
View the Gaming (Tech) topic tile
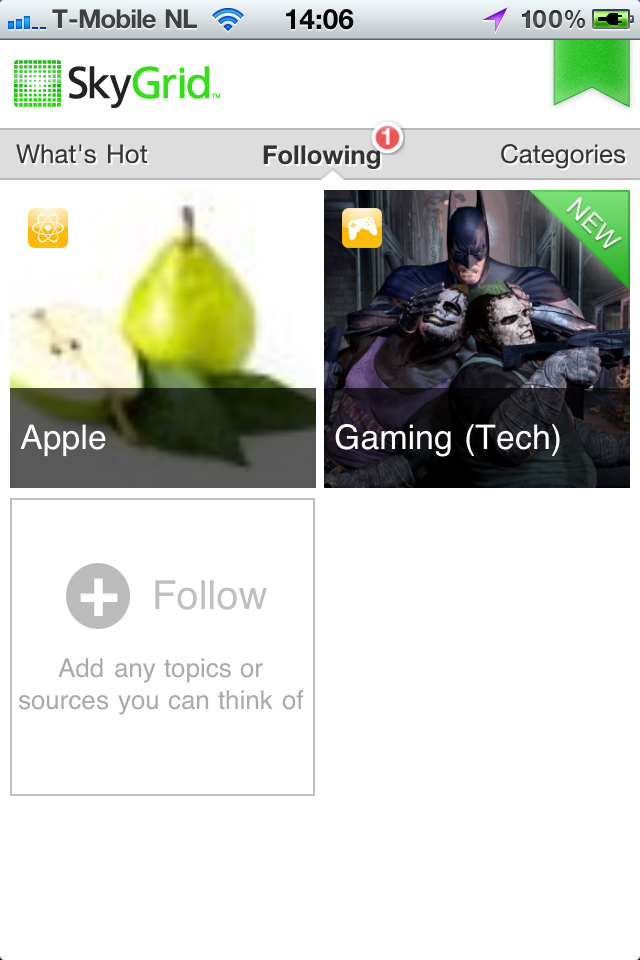tap(477, 339)
